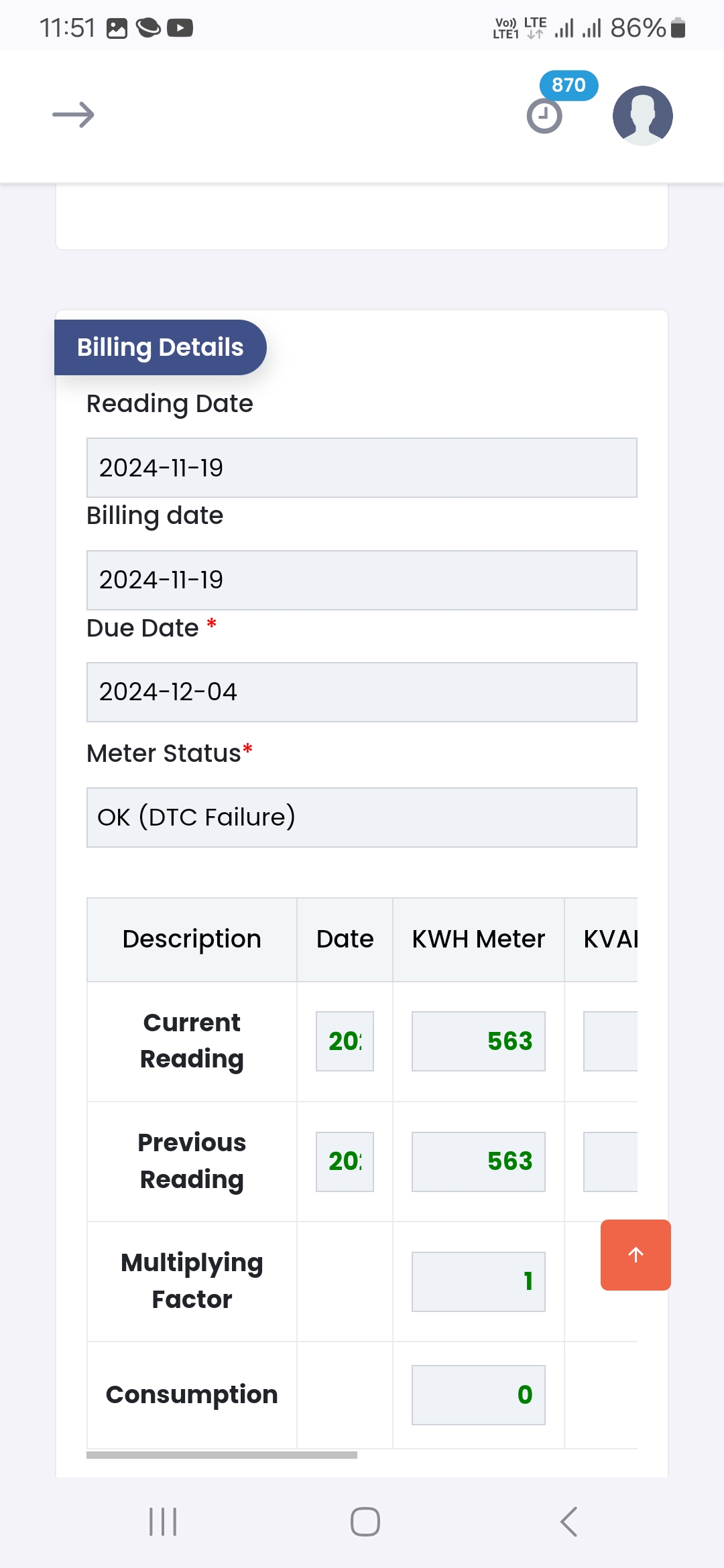Image resolution: width=724 pixels, height=1568 pixels.
Task: Tap the Previous Reading date field
Action: point(345,1162)
